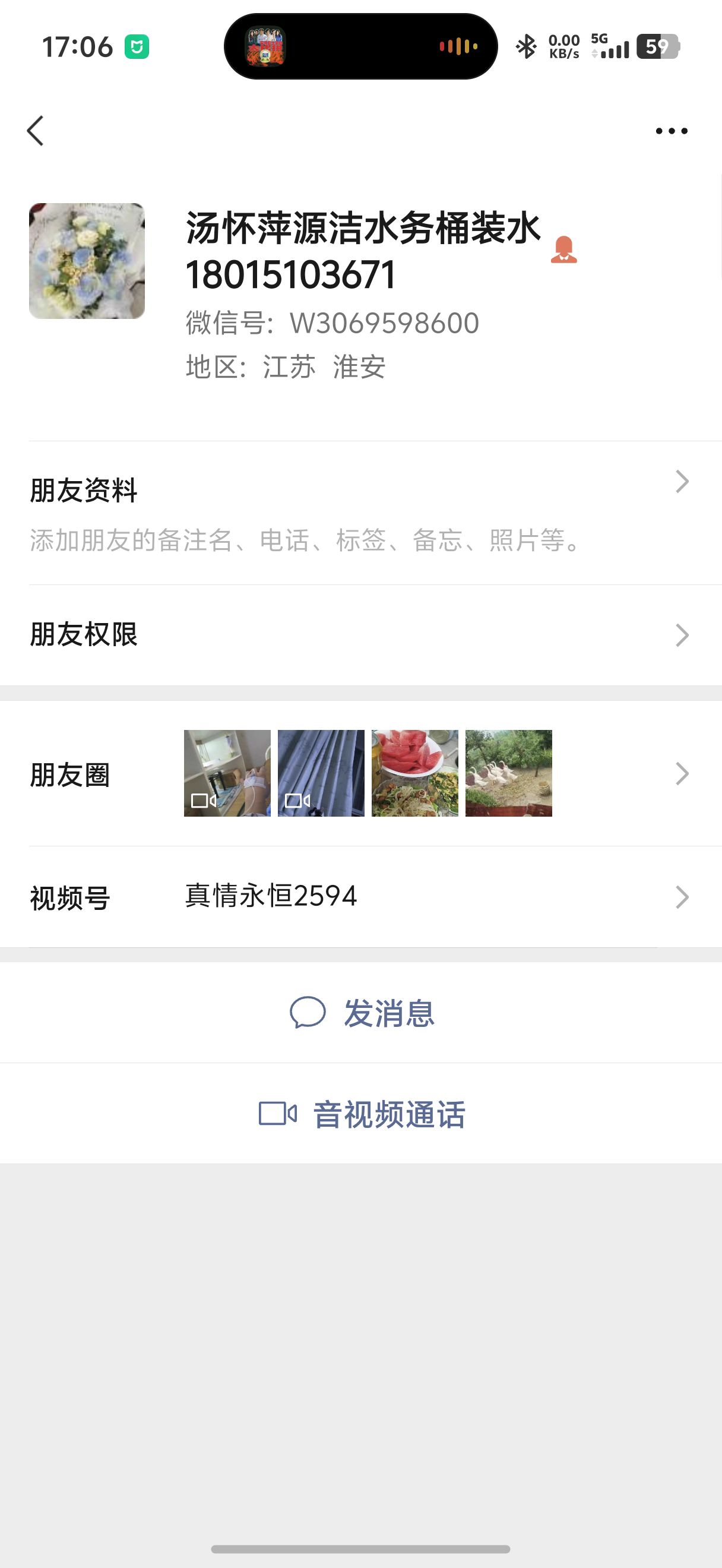This screenshot has height=1568, width=722.
Task: Start a call with 音视频通话
Action: pos(360,1114)
